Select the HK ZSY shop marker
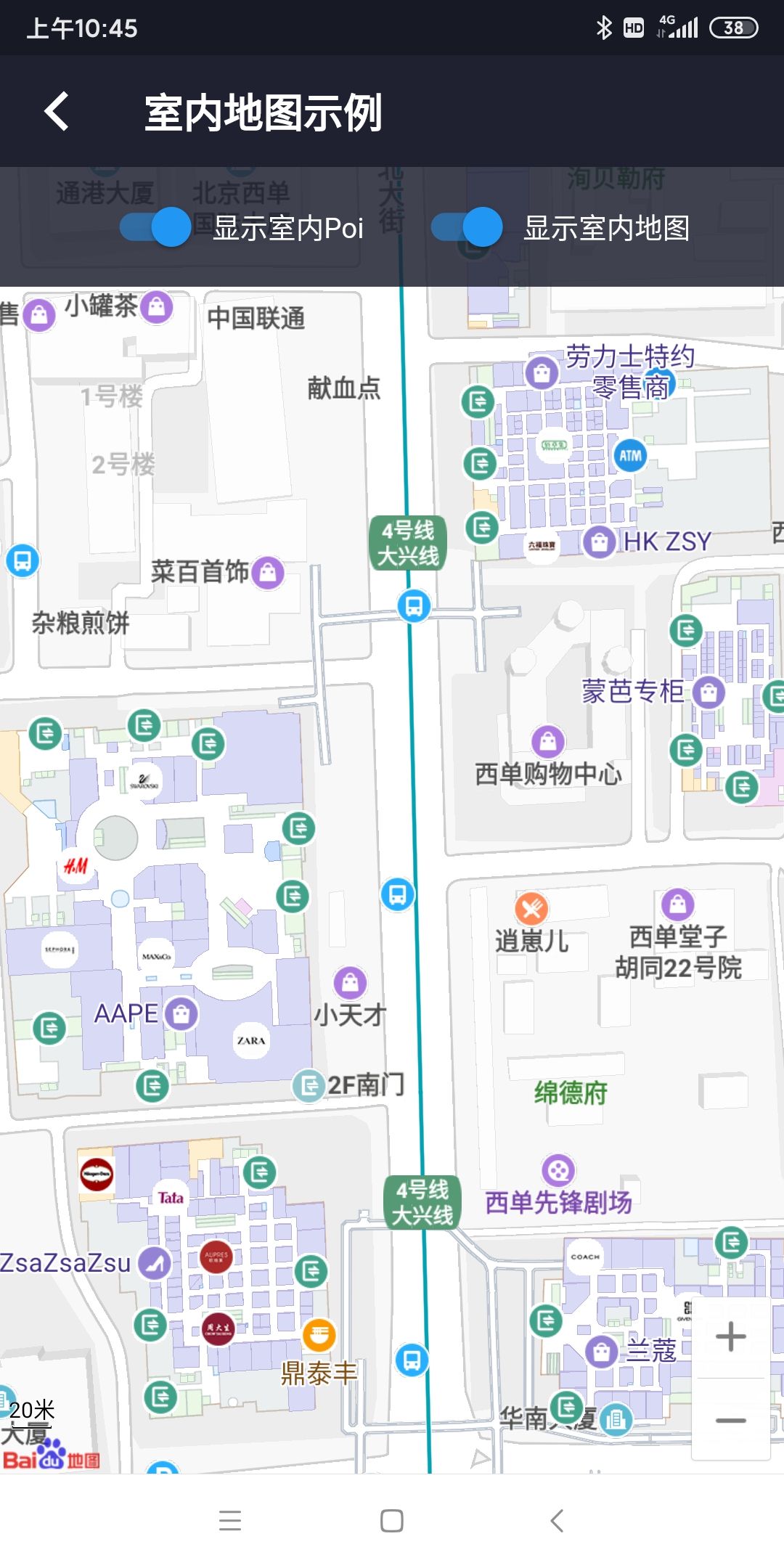Viewport: 784px width, 1568px height. pos(600,542)
